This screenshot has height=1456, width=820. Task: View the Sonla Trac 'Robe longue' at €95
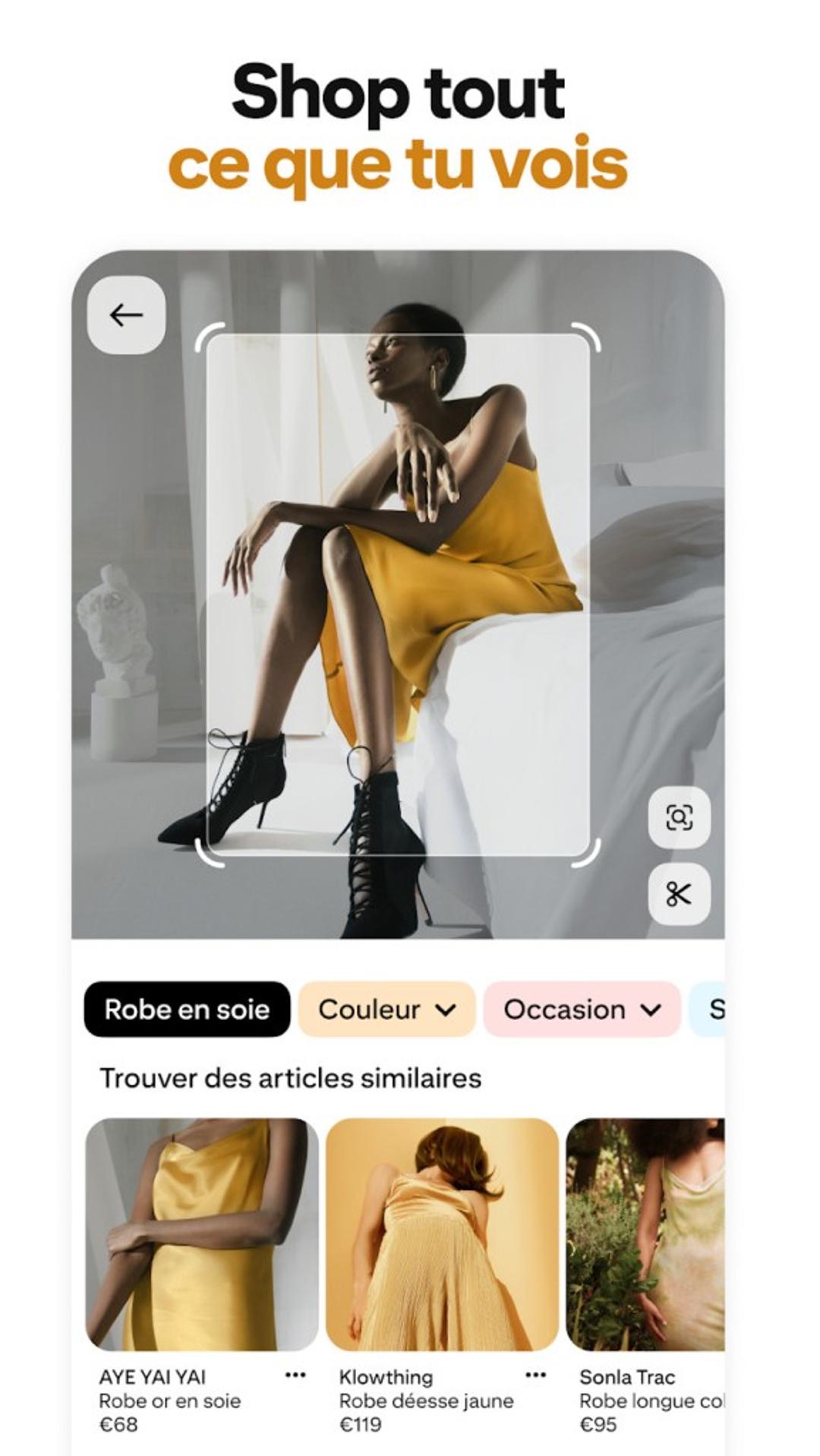[653, 1230]
